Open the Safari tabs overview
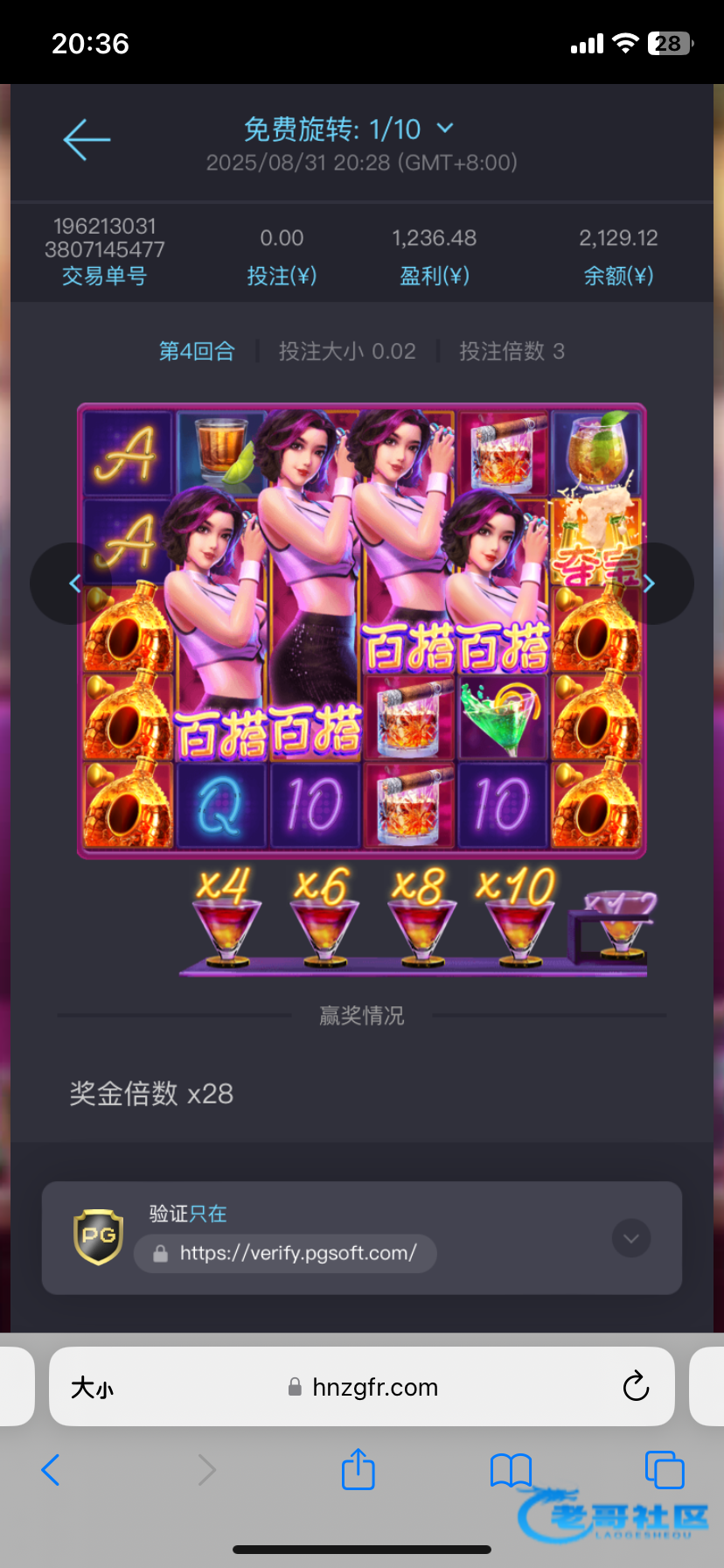 tap(664, 1470)
